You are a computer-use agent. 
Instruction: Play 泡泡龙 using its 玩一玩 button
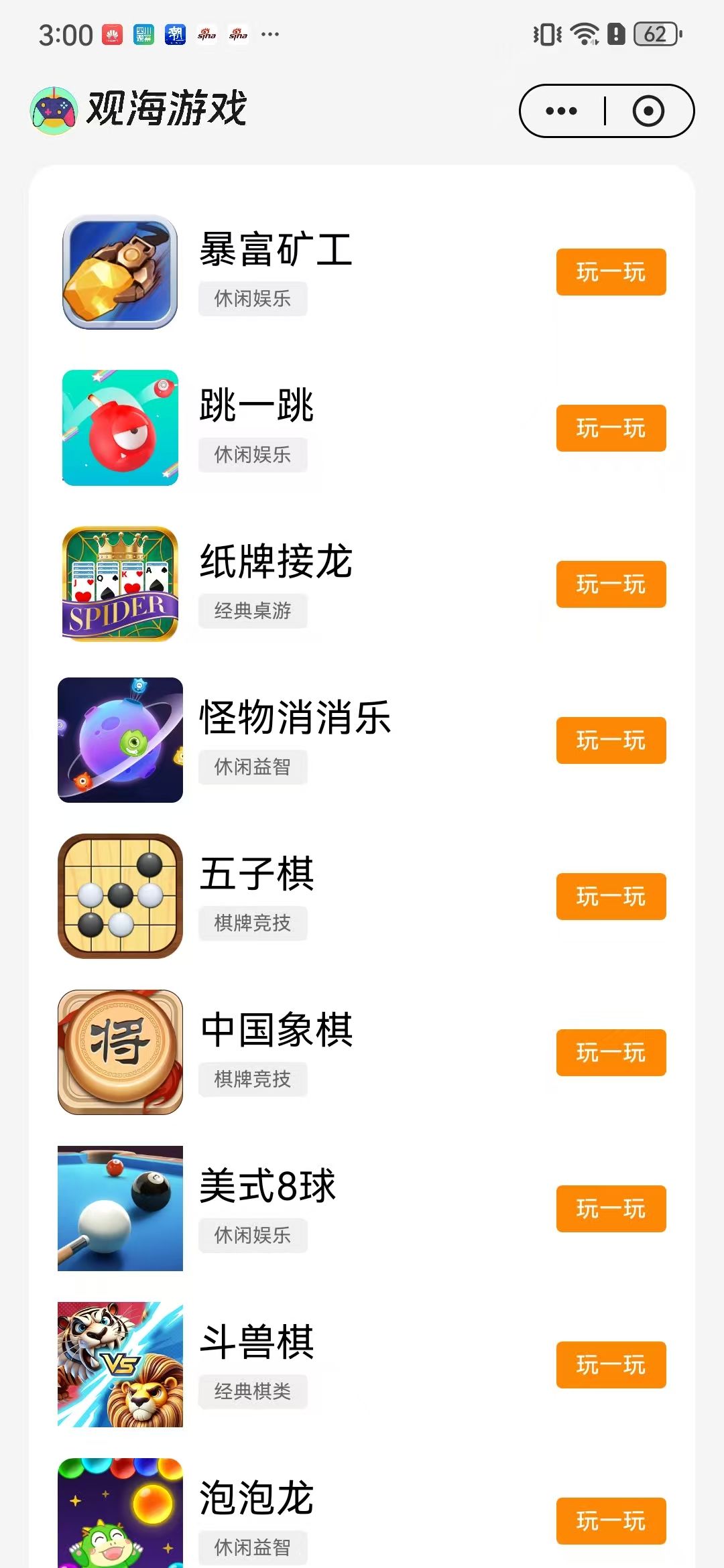pos(611,1521)
